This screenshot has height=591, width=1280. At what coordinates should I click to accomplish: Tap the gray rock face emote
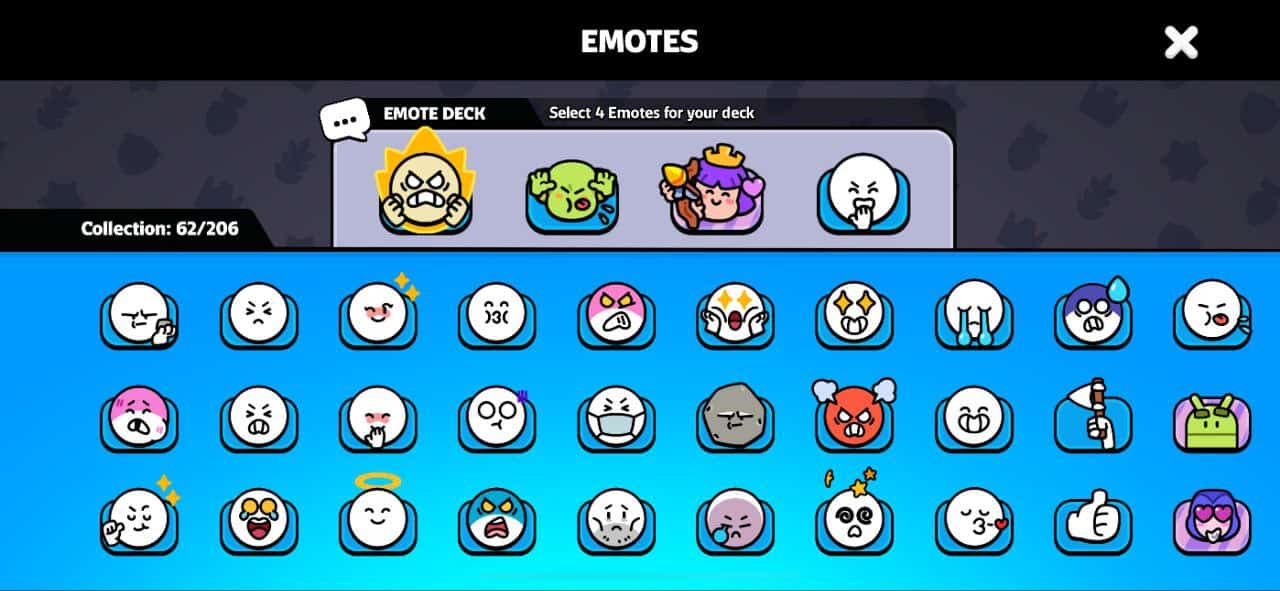click(735, 416)
